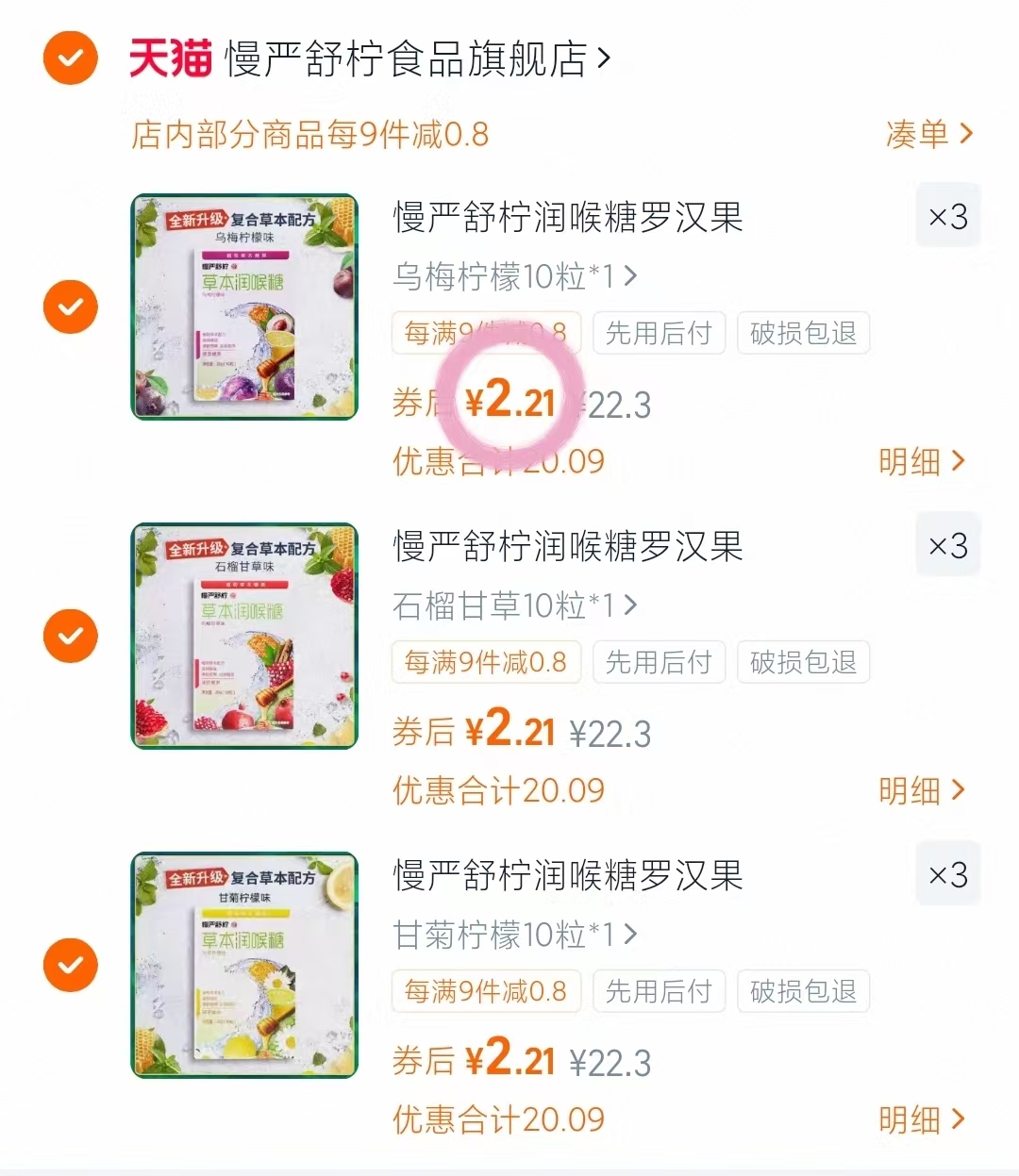This screenshot has height=1176, width=1019.
Task: Tap the 破损包退 badge on second item
Action: click(x=803, y=662)
